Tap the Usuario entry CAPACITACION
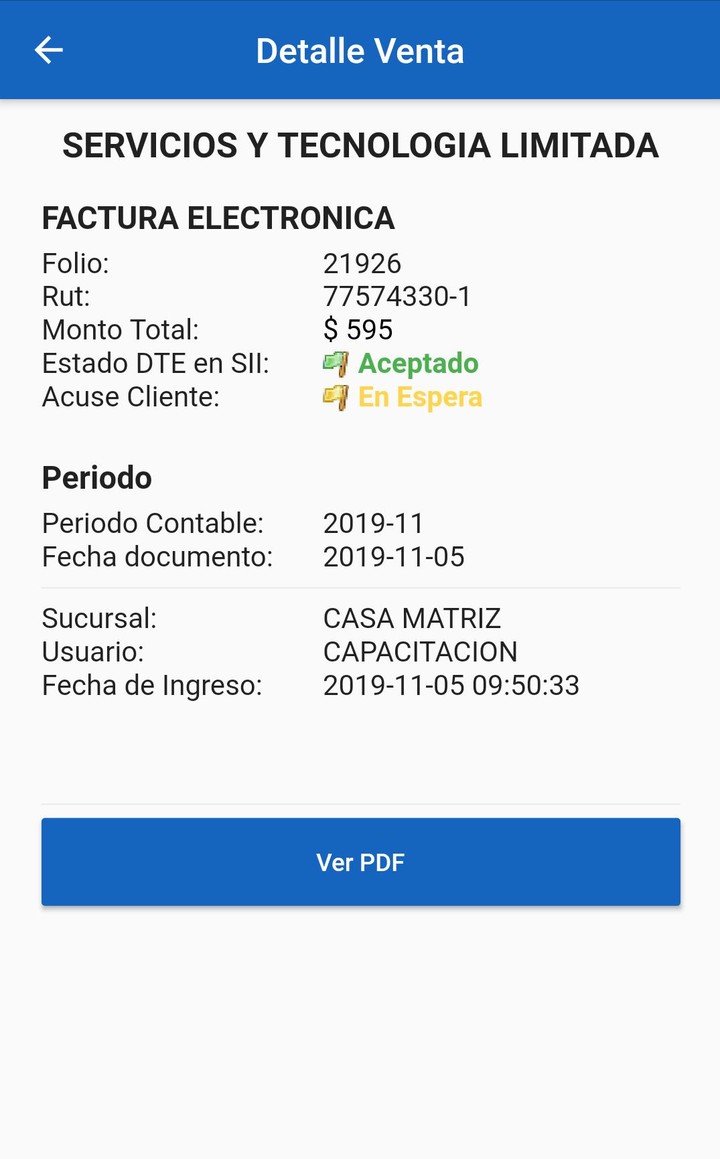 pos(420,651)
